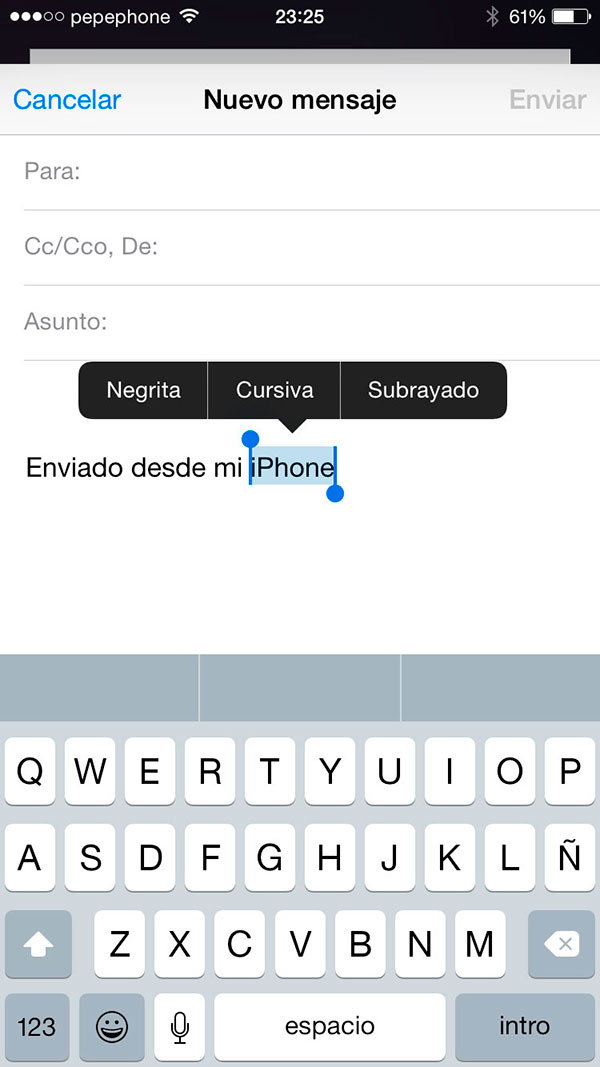Apply Cursiva to the selected word

coord(274,390)
